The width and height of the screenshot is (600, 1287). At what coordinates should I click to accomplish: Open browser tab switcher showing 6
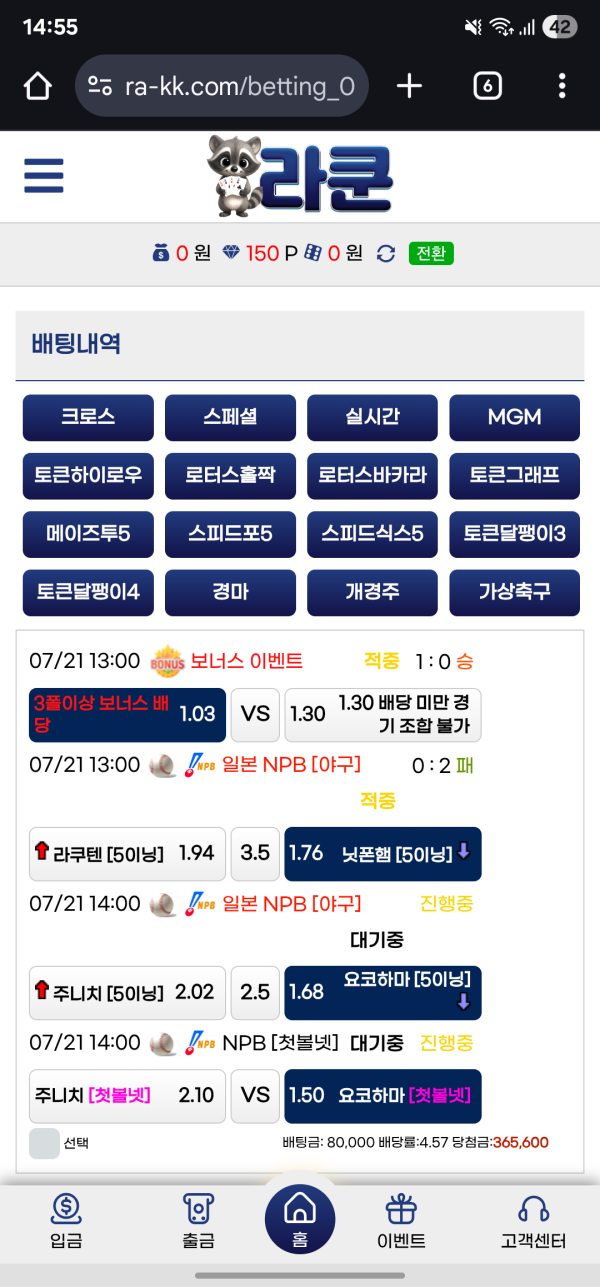click(487, 87)
